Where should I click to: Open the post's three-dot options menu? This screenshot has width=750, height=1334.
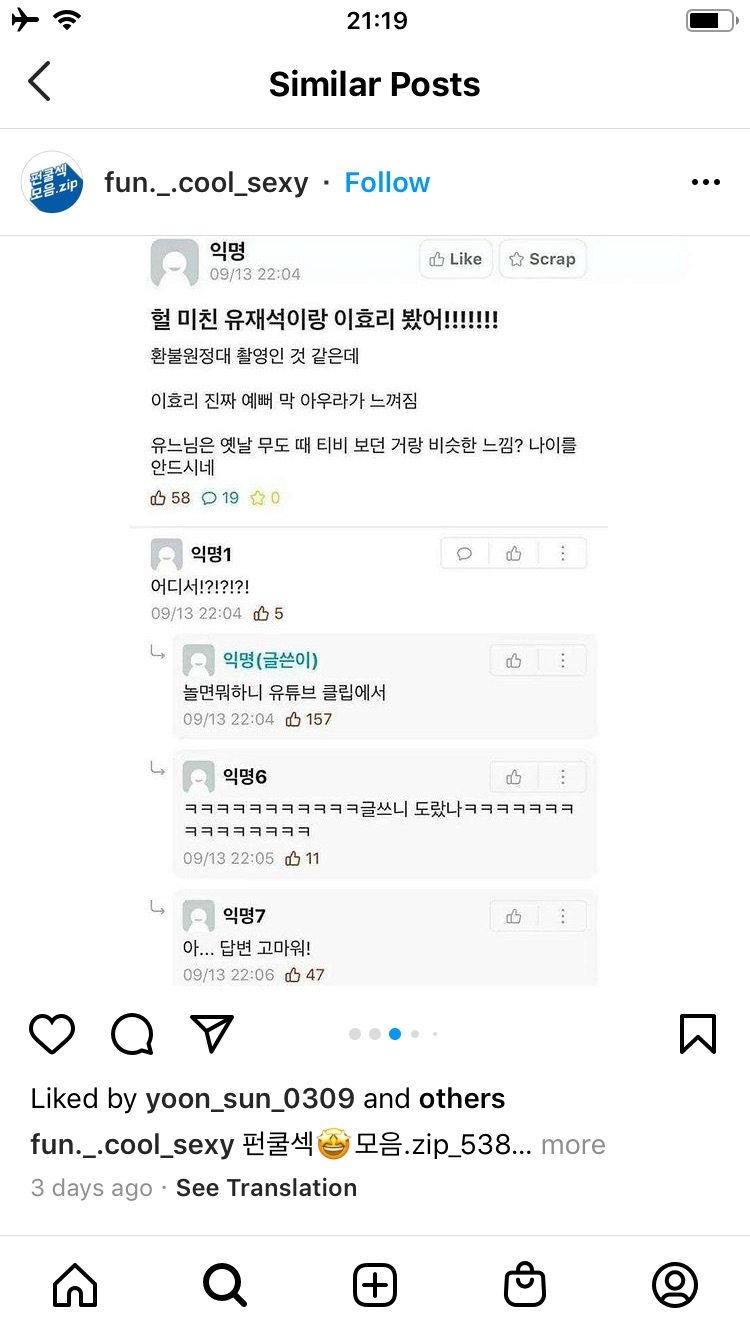coord(706,183)
